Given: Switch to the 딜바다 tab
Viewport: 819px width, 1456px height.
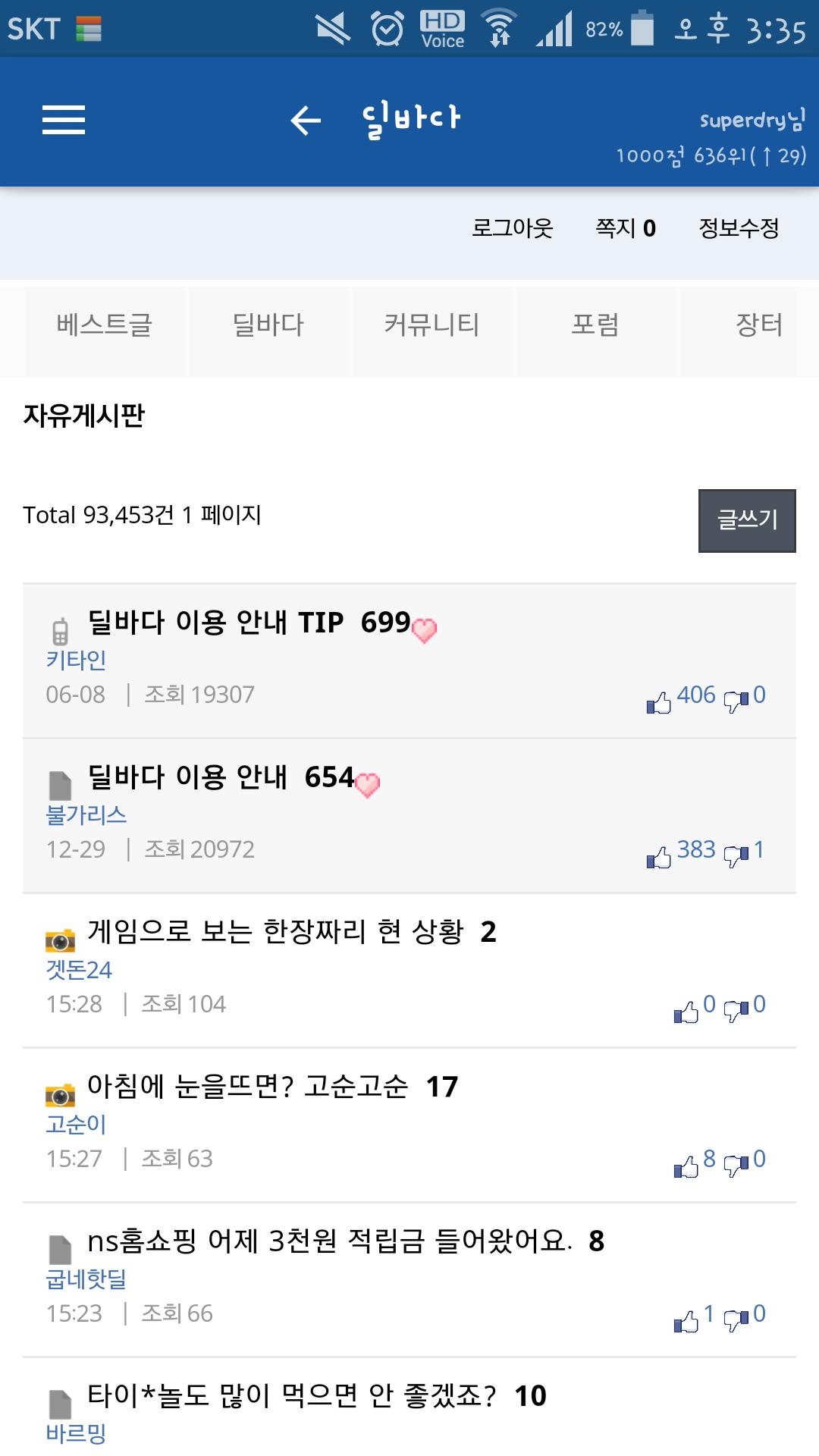Looking at the screenshot, I should 268,325.
